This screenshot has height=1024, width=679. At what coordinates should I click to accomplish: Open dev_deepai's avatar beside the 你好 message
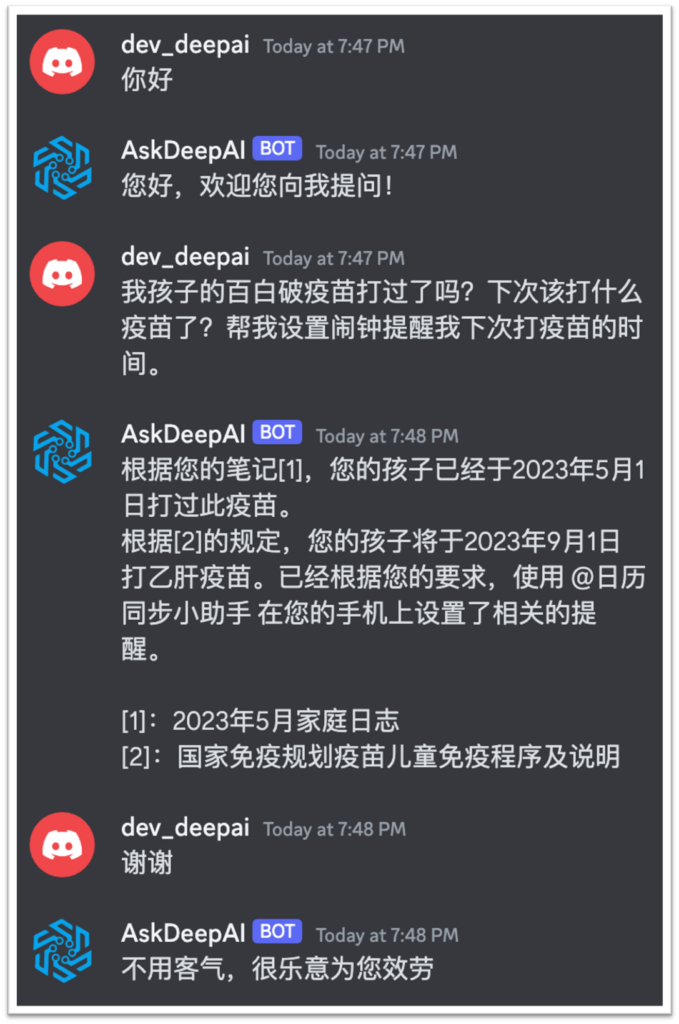tap(62, 61)
